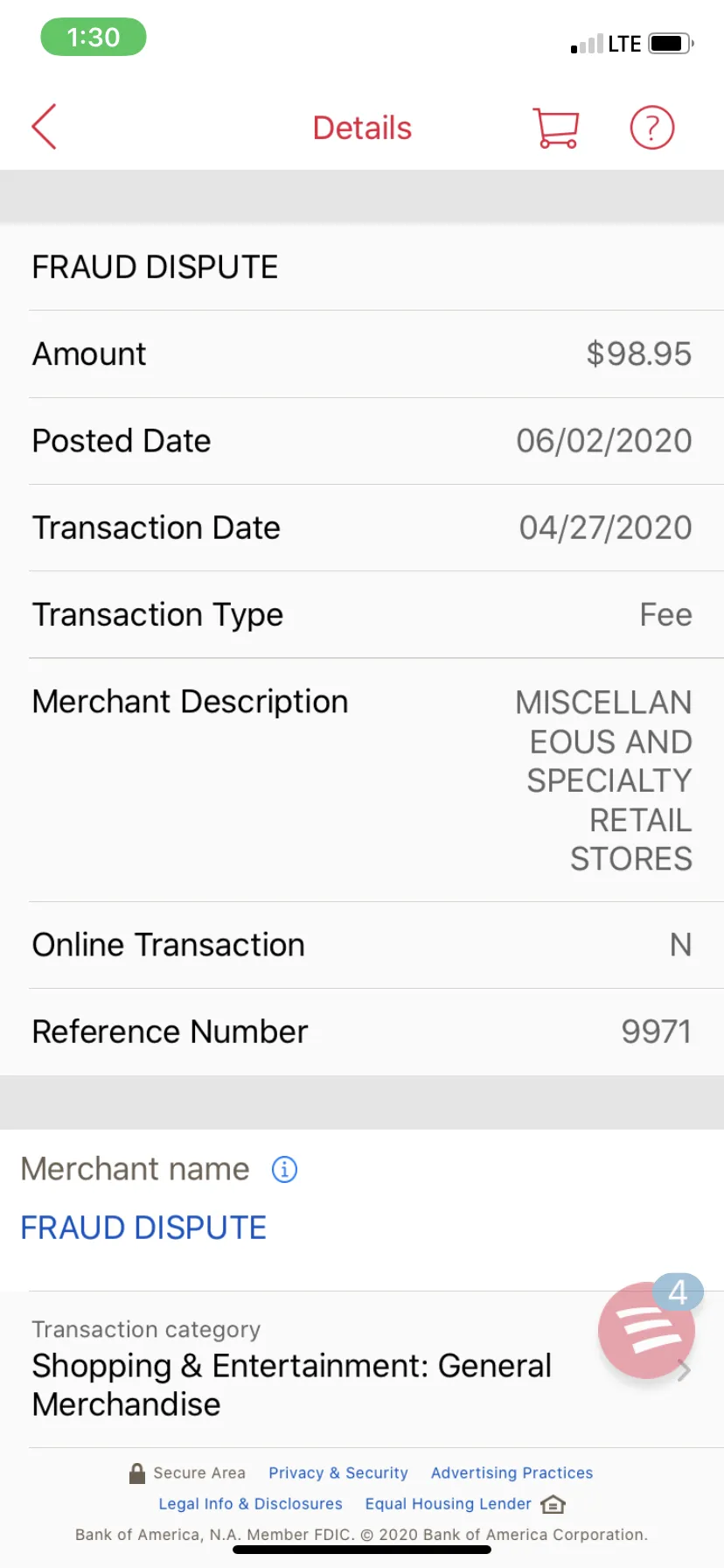The height and width of the screenshot is (1568, 724).
Task: Open the Erica assistant floating button
Action: tap(647, 1330)
